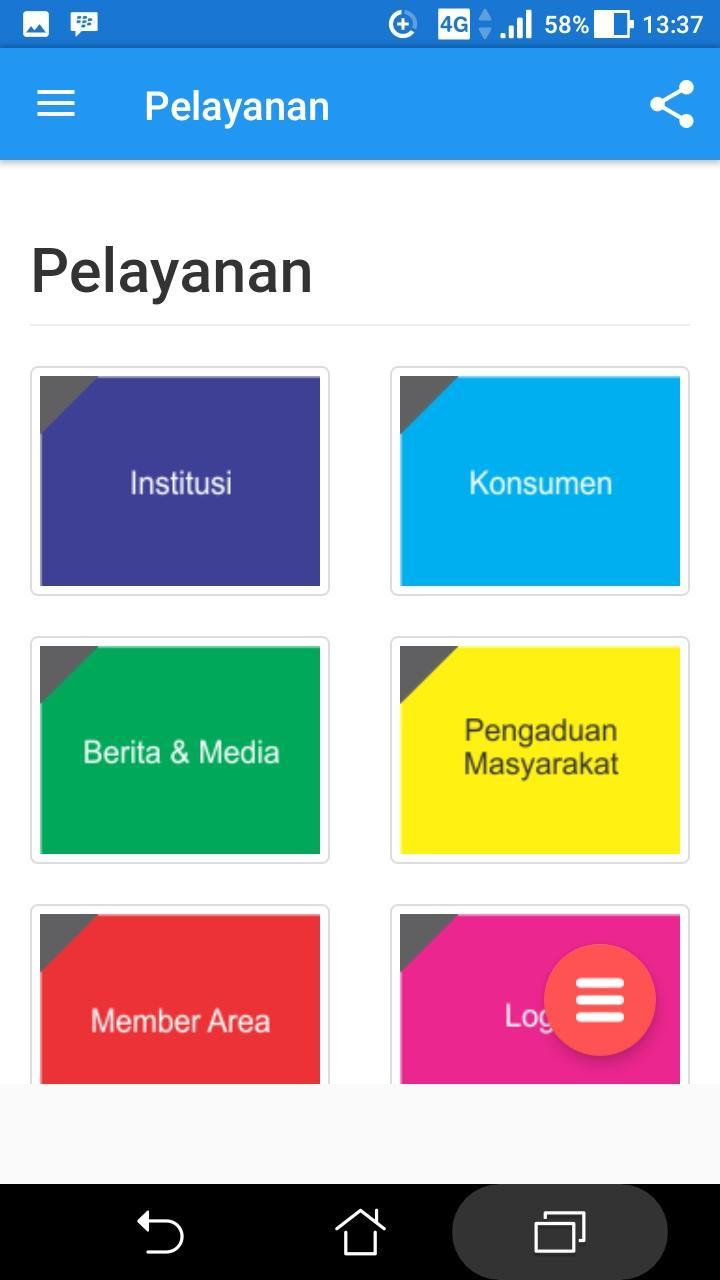720x1280 pixels.
Task: Open recent apps with the overview icon
Action: click(560, 1233)
